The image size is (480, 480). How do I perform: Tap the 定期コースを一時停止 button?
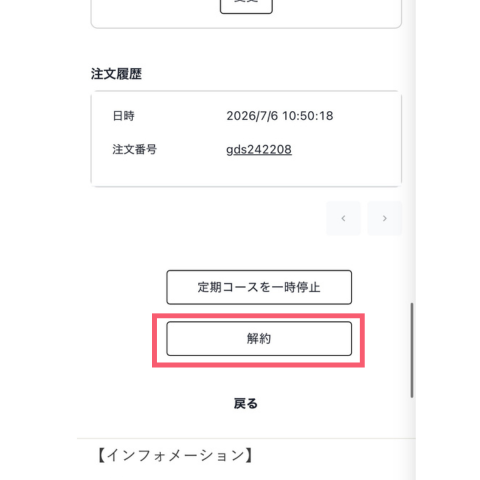tap(259, 287)
